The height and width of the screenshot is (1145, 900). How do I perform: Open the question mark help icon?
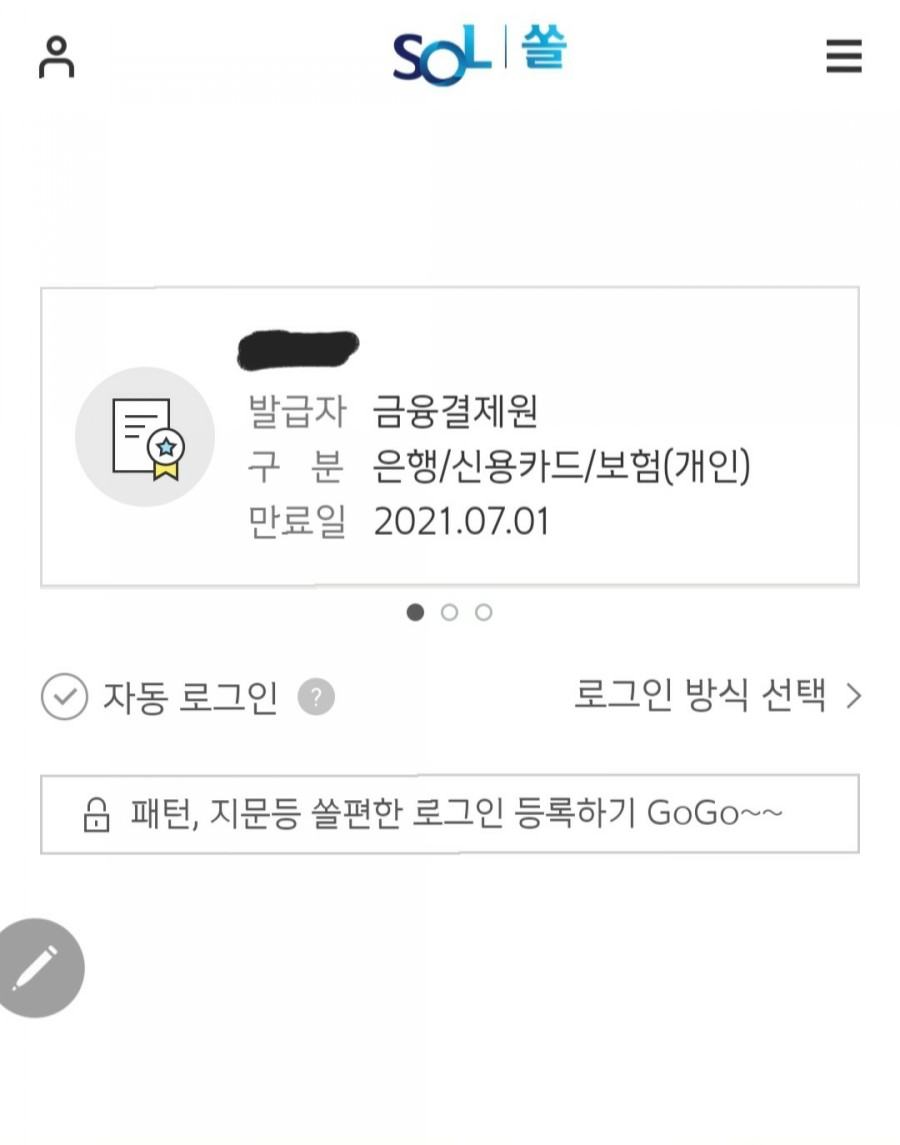coord(315,697)
